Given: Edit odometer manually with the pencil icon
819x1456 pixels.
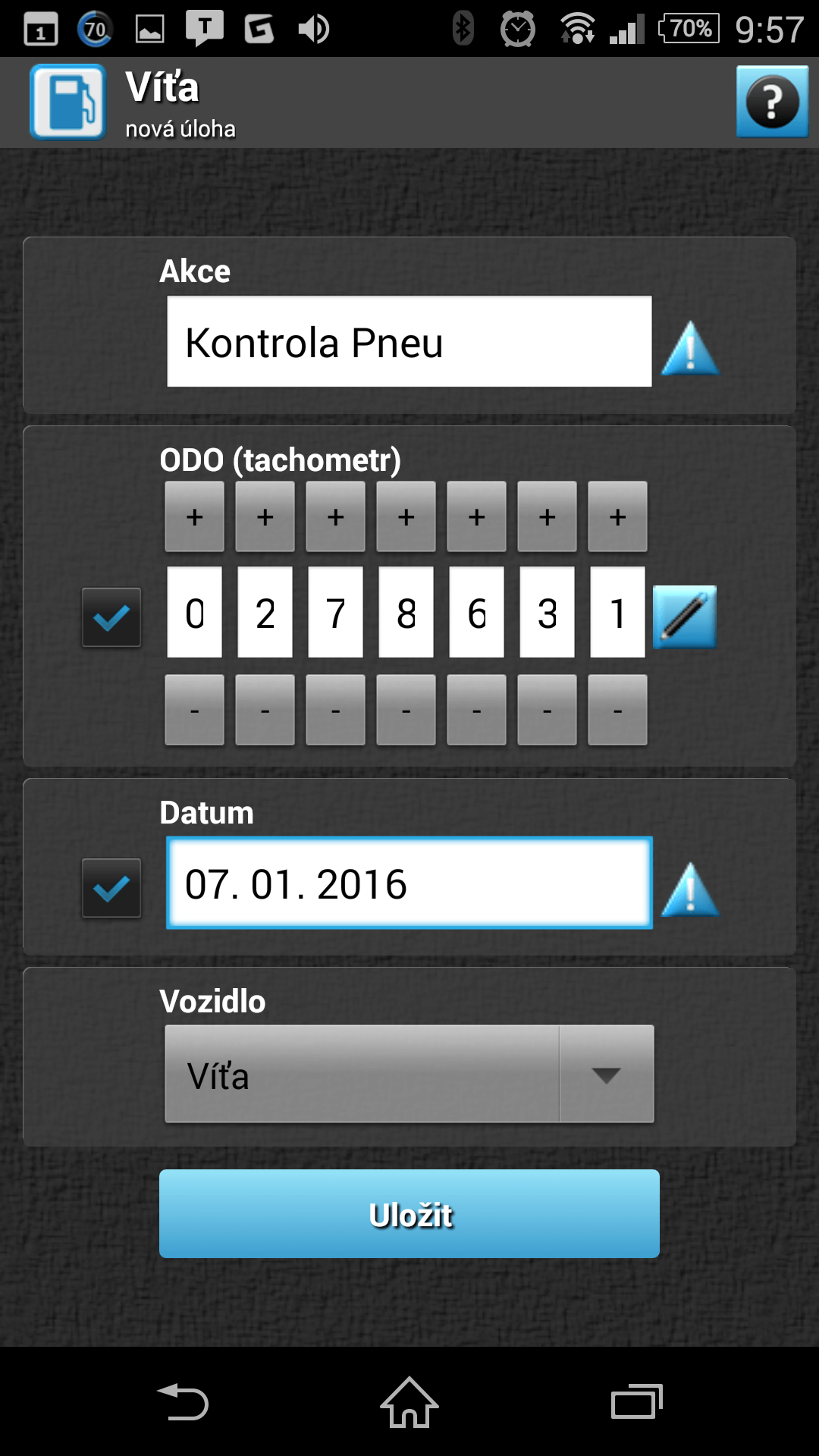Looking at the screenshot, I should [685, 617].
